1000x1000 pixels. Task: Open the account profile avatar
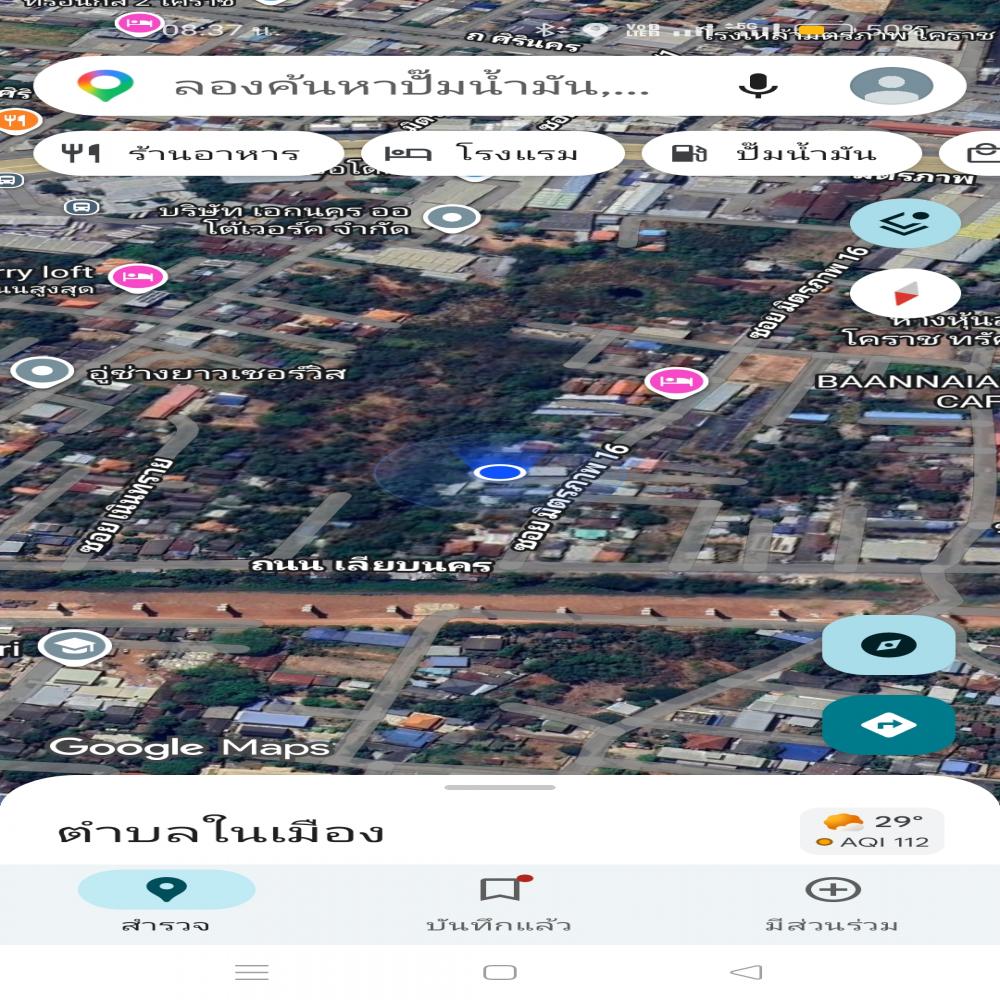(x=890, y=86)
